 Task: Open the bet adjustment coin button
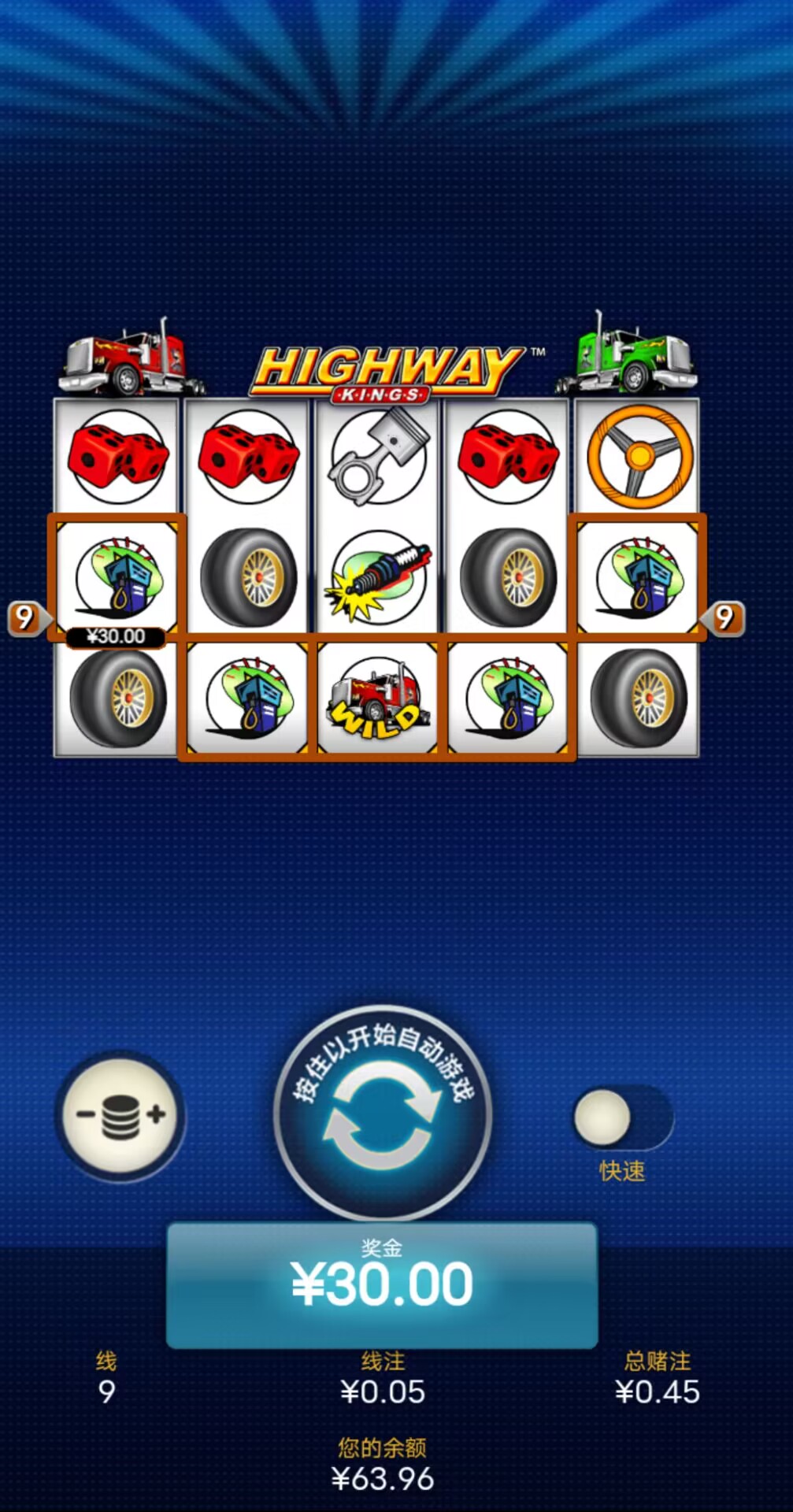click(x=120, y=1115)
